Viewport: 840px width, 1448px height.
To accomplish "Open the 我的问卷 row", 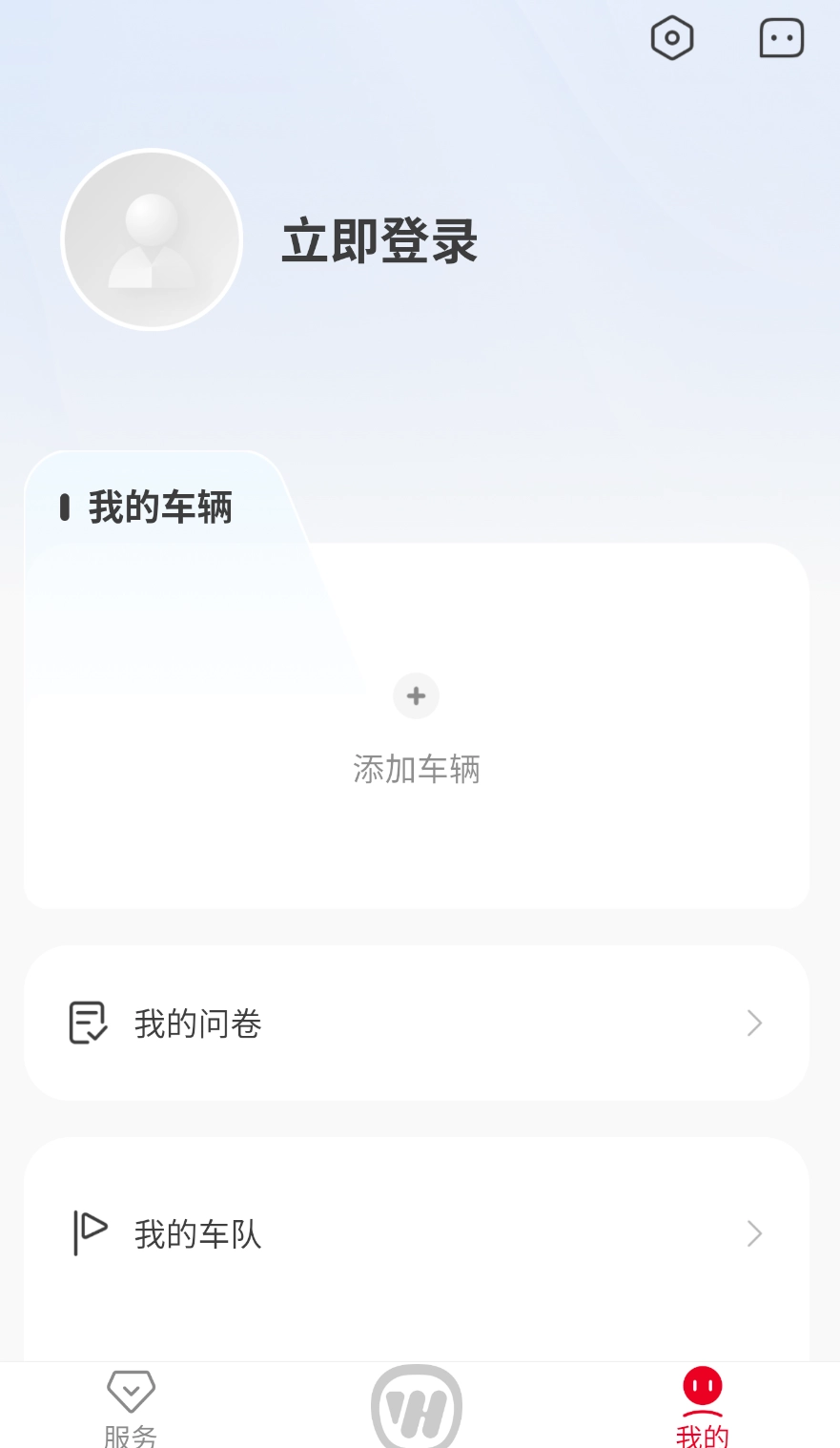I will pyautogui.click(x=416, y=1023).
